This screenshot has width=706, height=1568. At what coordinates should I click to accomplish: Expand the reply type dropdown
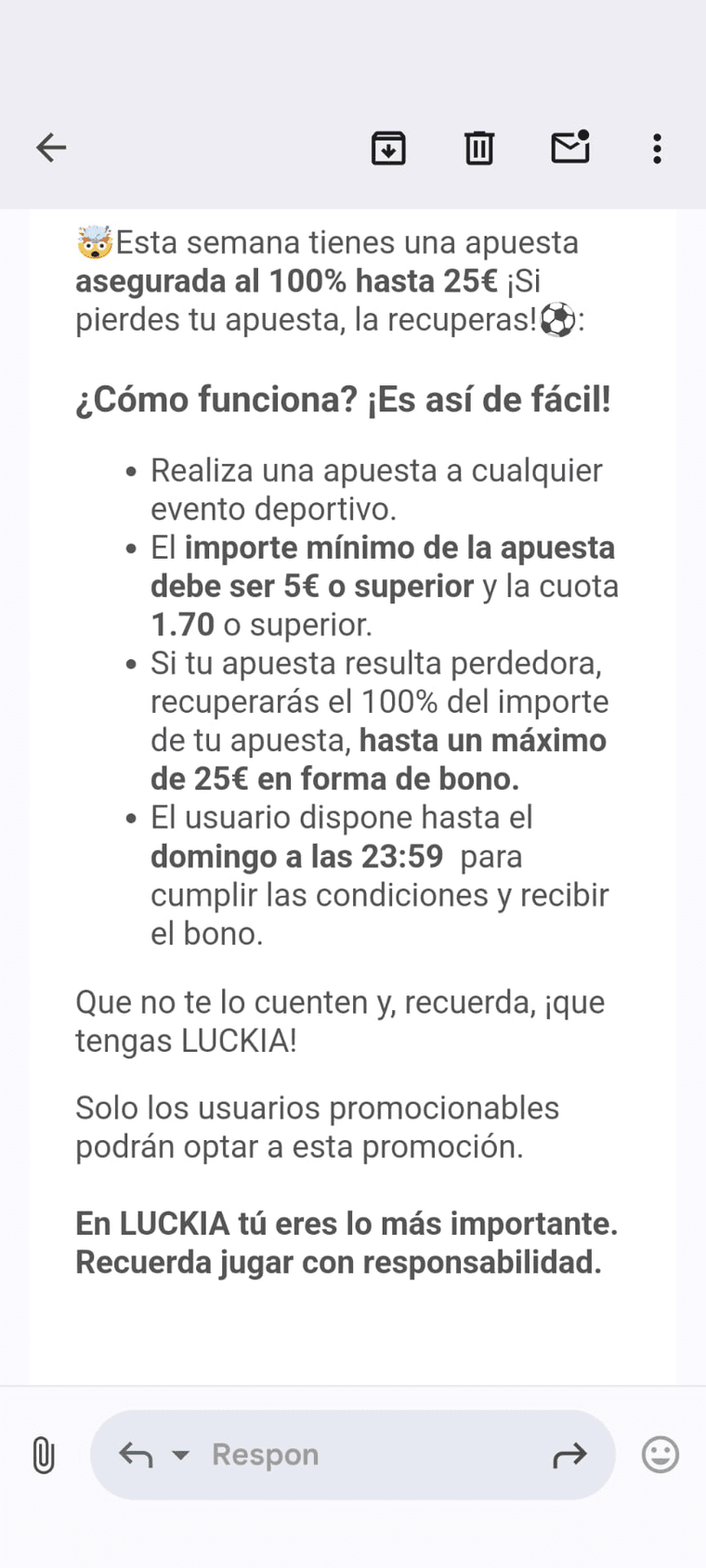coord(181,1455)
